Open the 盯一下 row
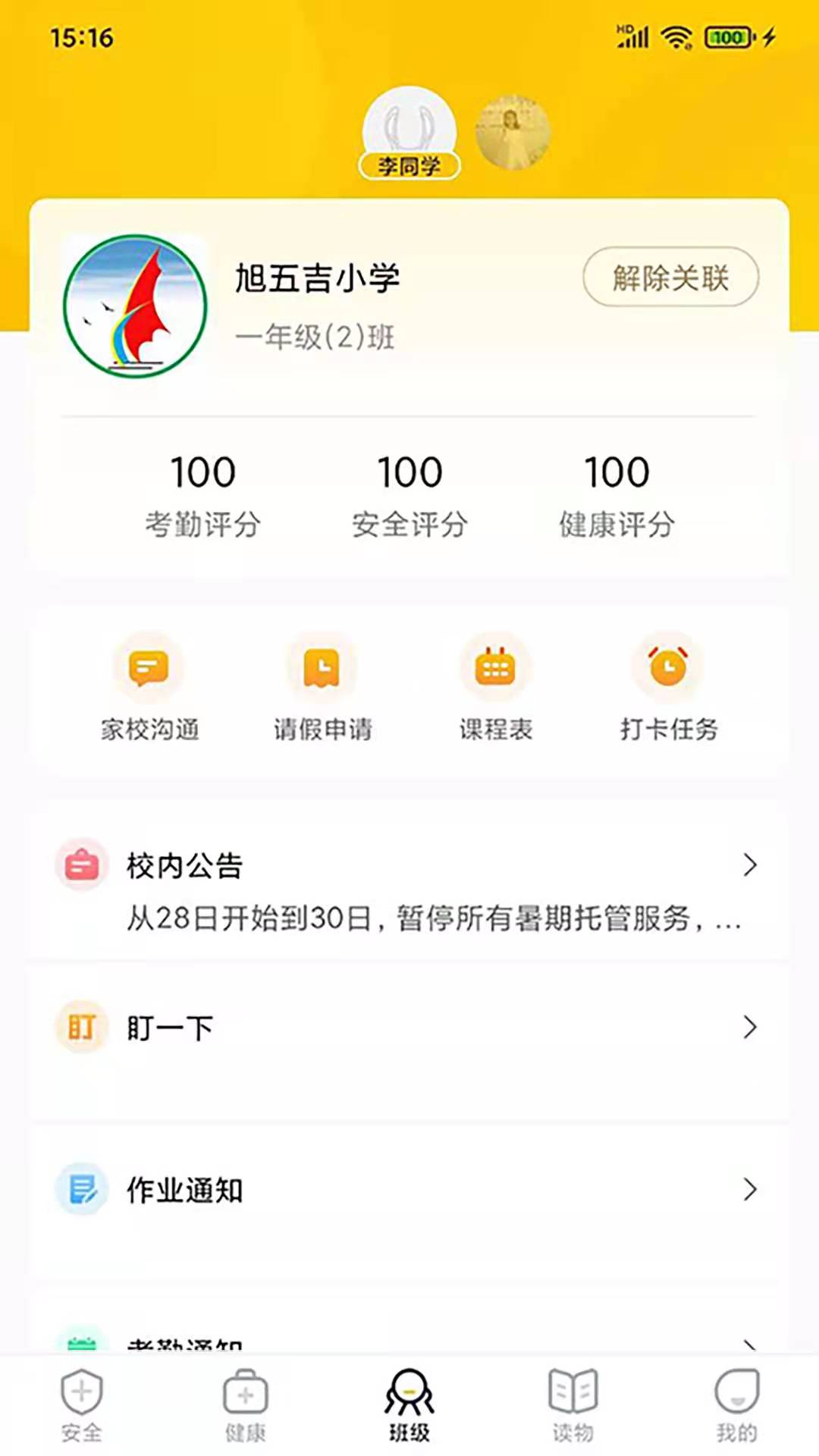This screenshot has height=1456, width=819. [409, 1028]
